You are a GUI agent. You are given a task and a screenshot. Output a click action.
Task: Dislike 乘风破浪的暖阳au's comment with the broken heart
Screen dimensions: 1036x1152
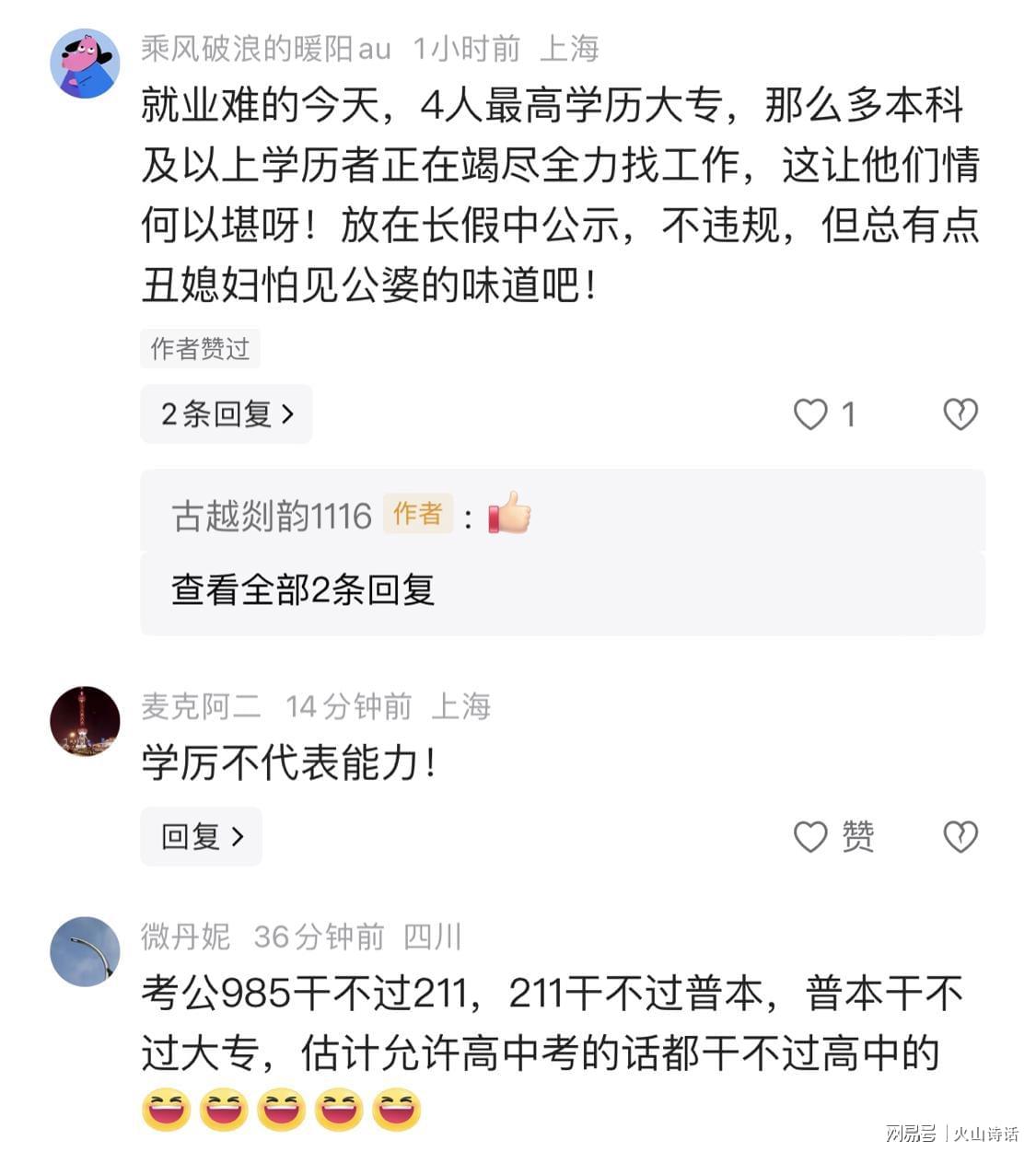pos(960,414)
